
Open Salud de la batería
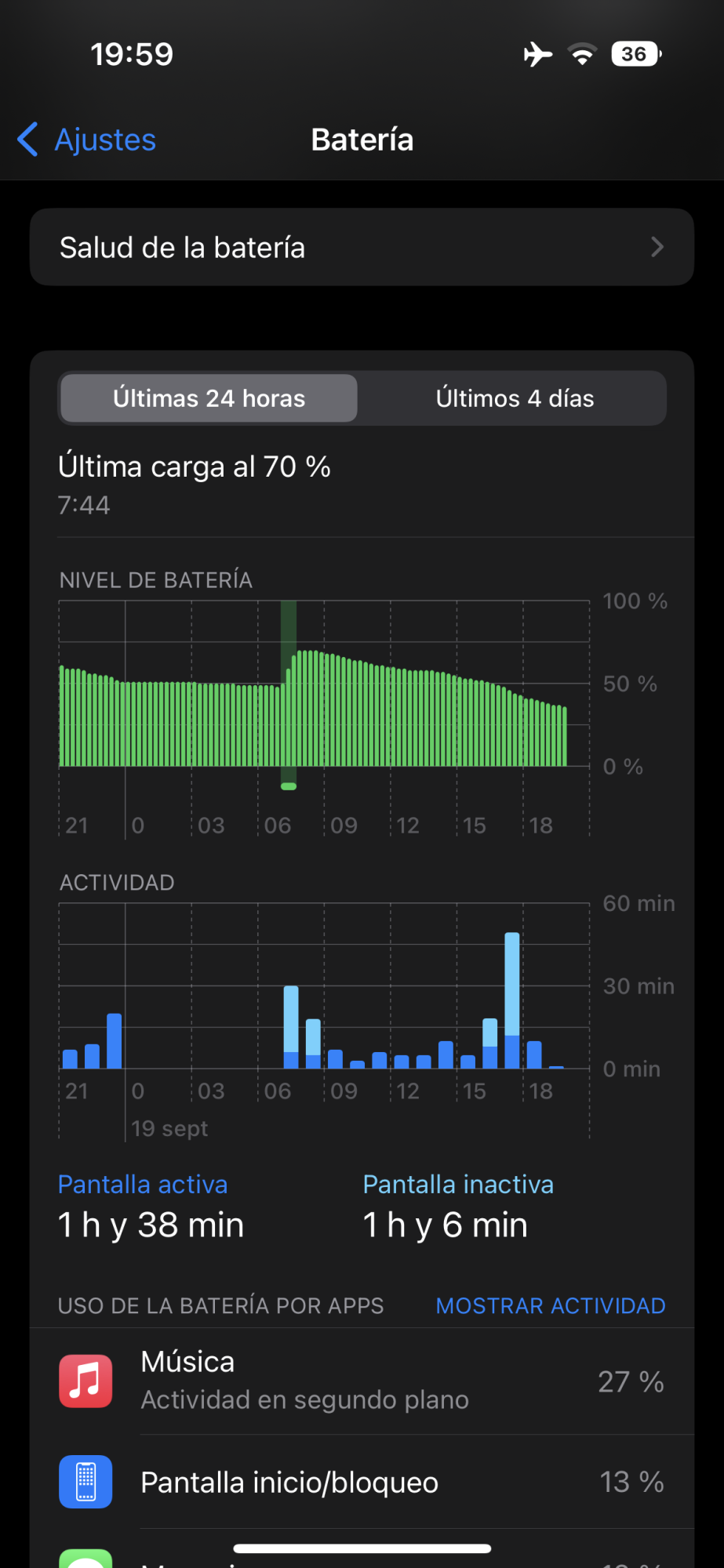(362, 248)
